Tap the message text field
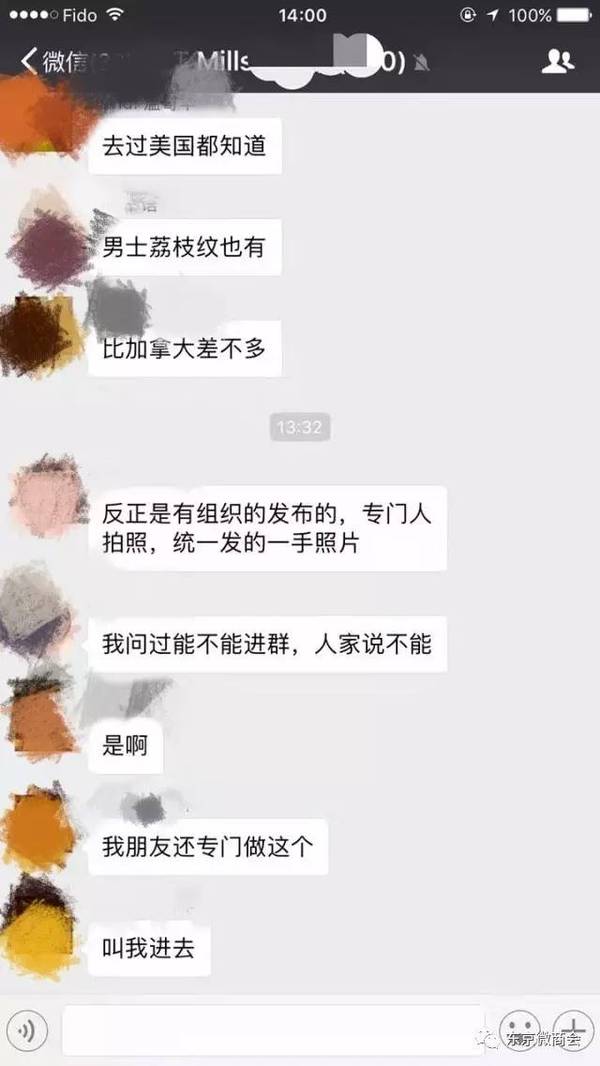 (272, 1029)
